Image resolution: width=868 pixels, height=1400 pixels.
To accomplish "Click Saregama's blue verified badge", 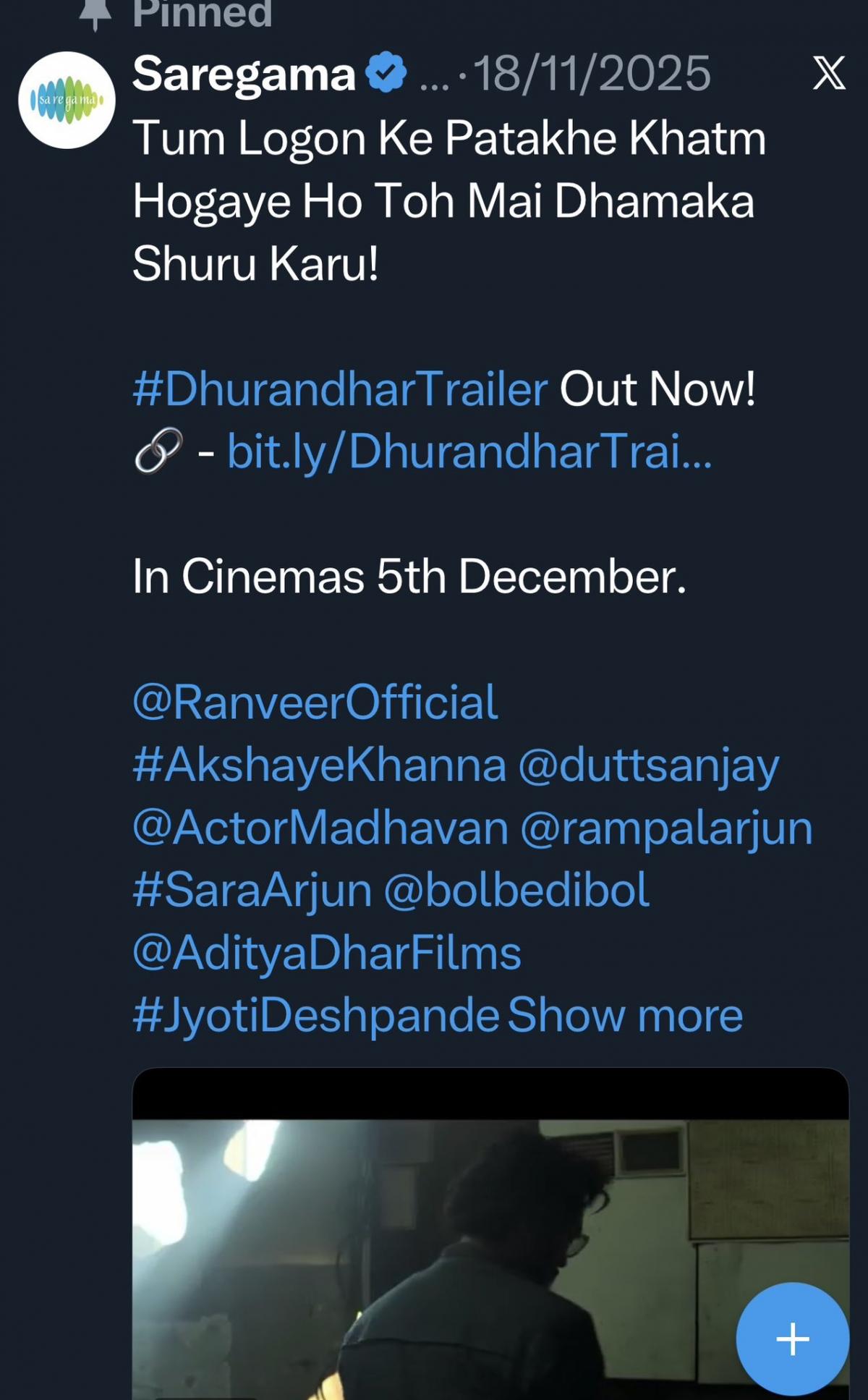I will pyautogui.click(x=383, y=72).
